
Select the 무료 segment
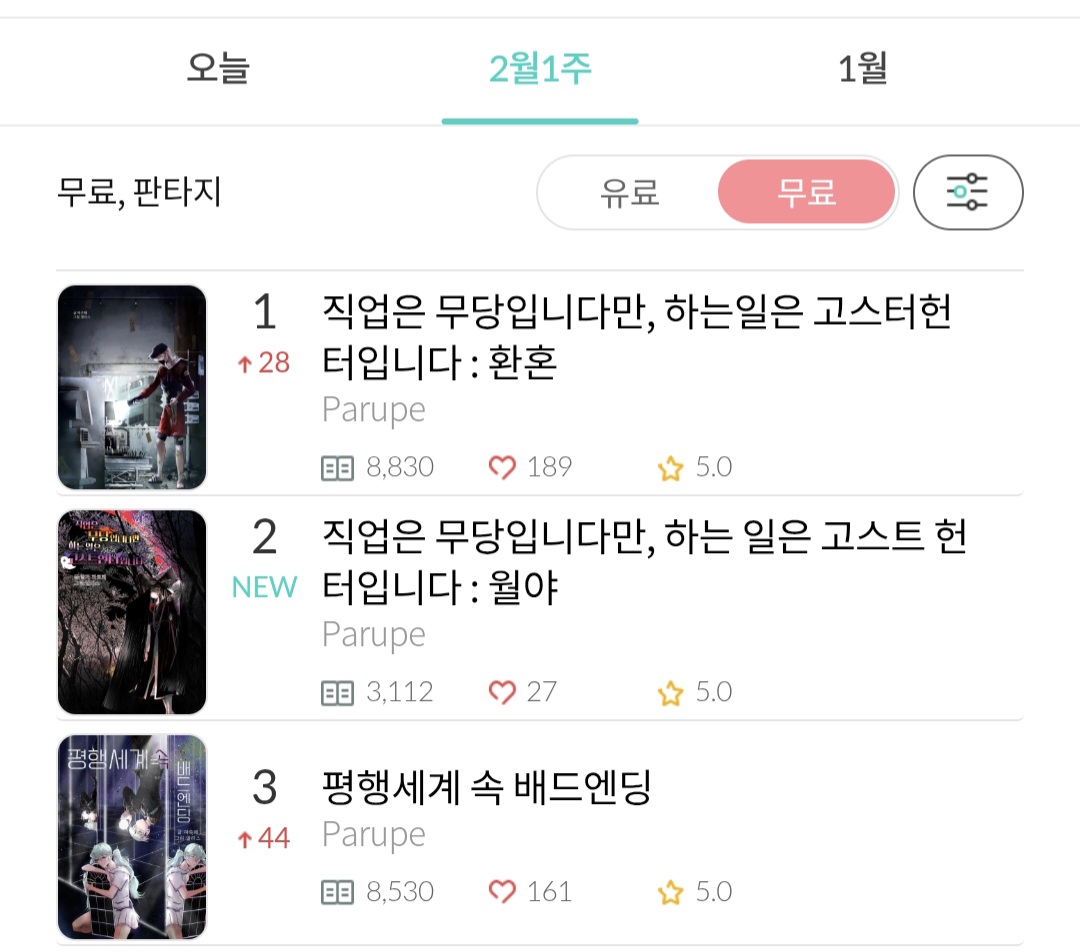coord(806,191)
